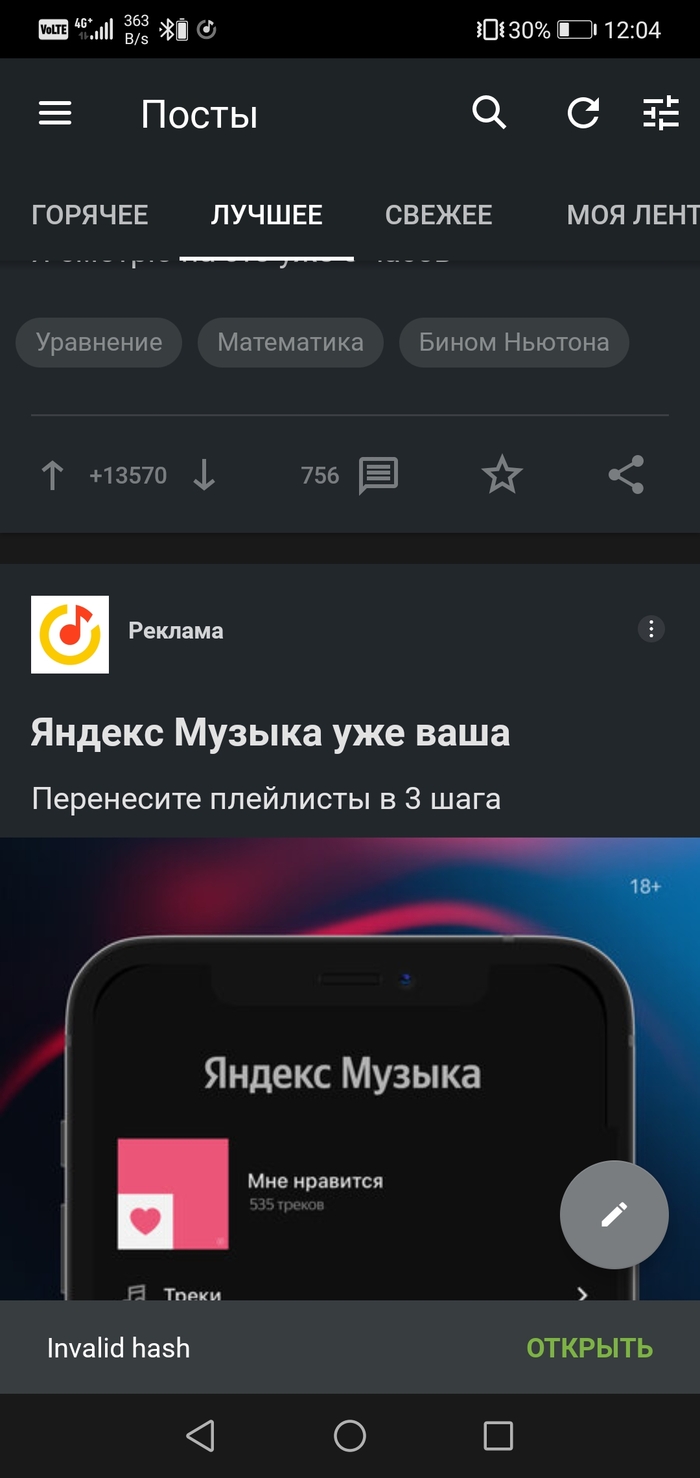Create a new post with pencil button

pos(614,1214)
